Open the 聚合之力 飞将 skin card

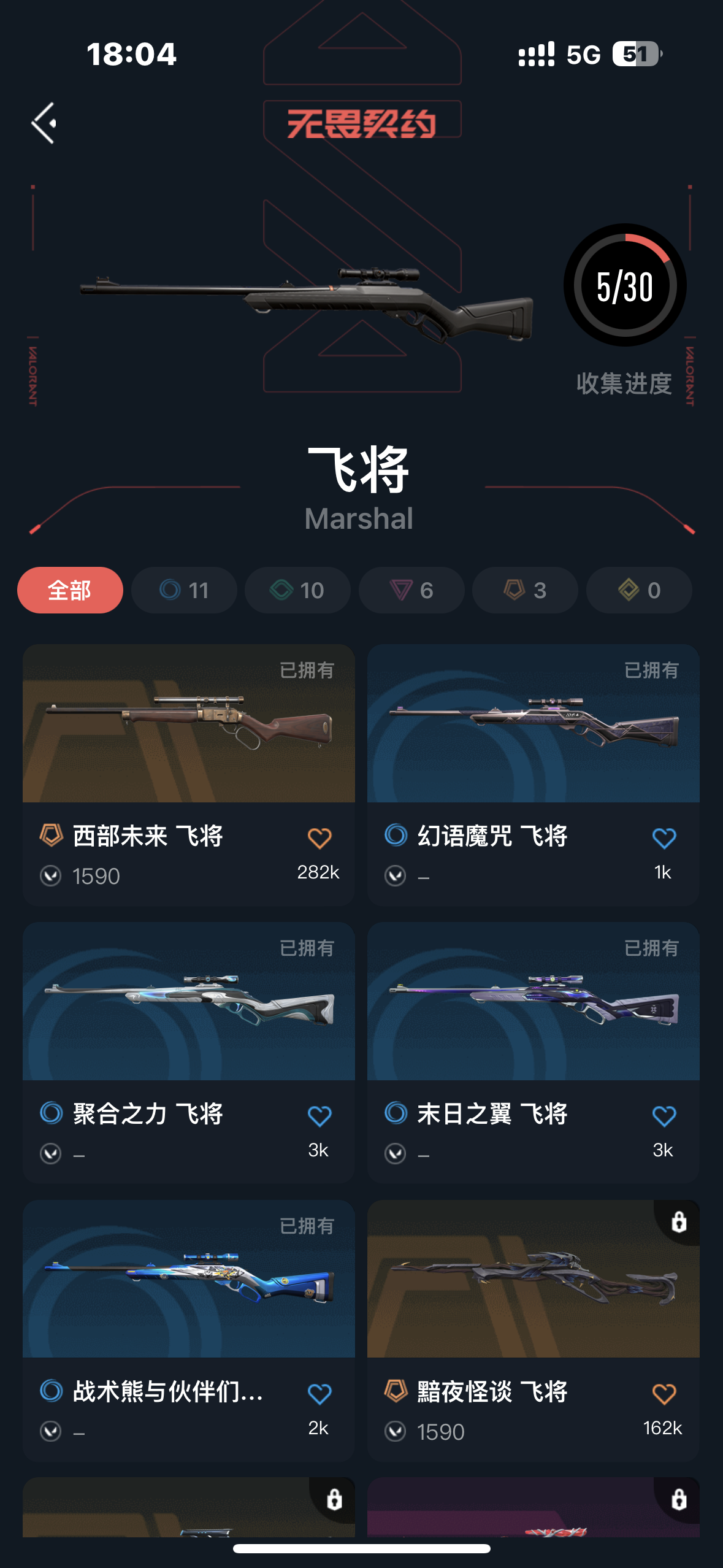(x=189, y=1001)
